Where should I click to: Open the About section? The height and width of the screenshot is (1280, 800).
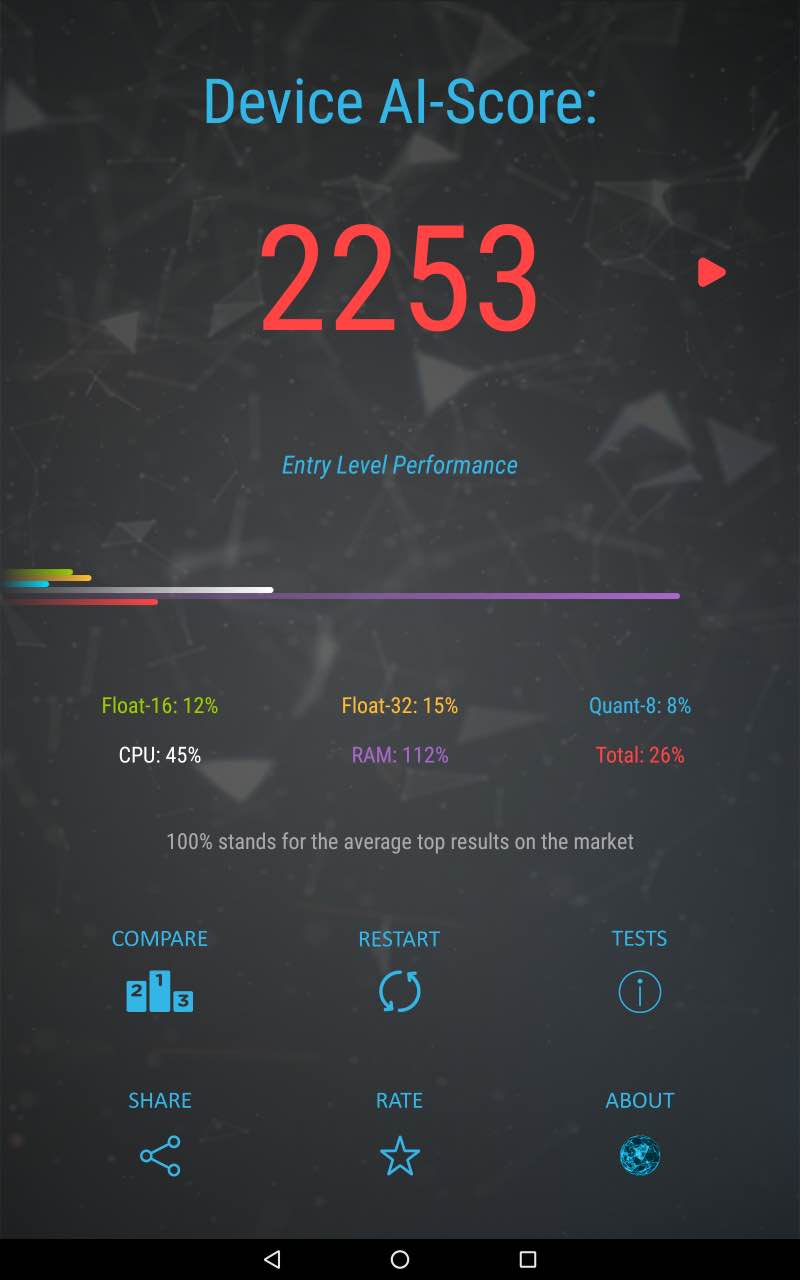[x=640, y=1155]
